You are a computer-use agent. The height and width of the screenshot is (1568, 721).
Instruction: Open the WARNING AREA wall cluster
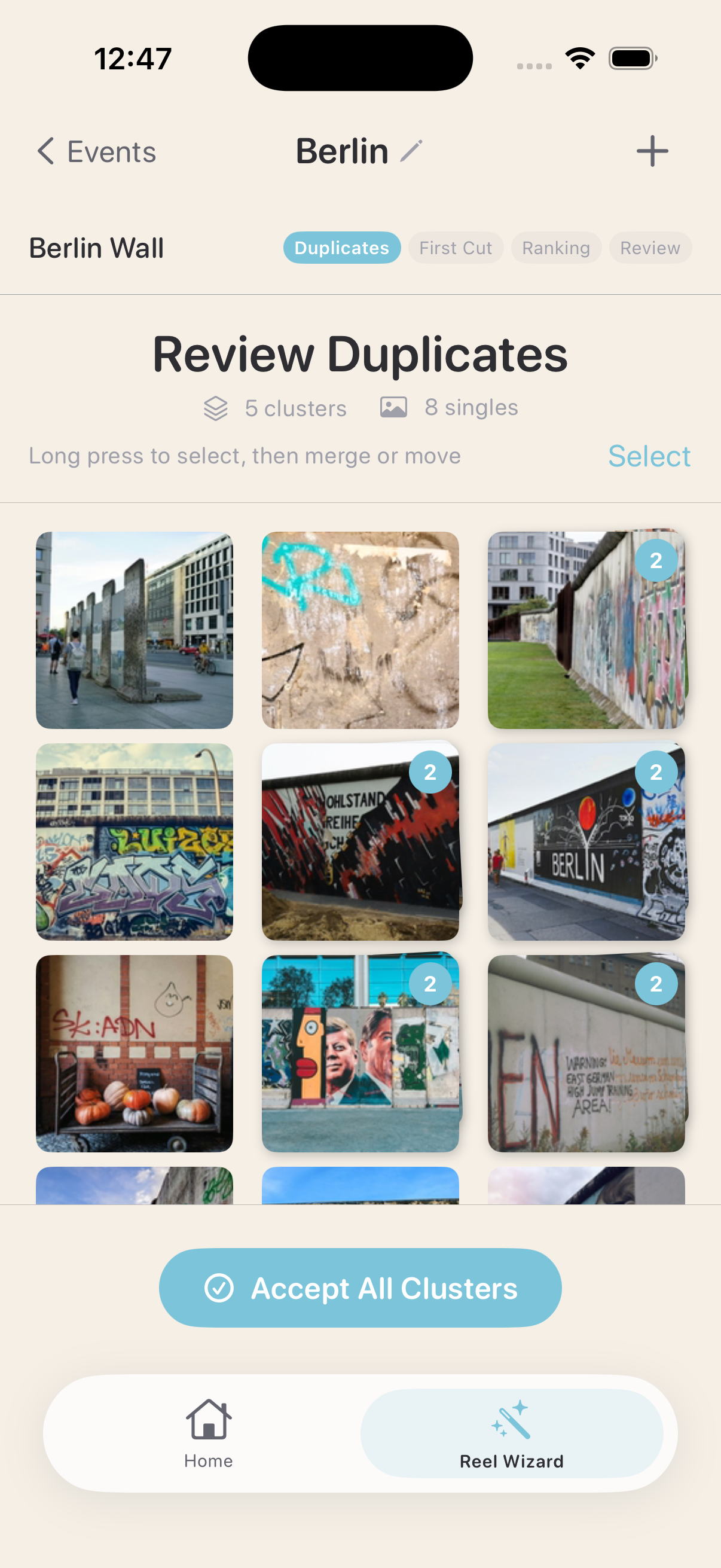click(586, 1053)
